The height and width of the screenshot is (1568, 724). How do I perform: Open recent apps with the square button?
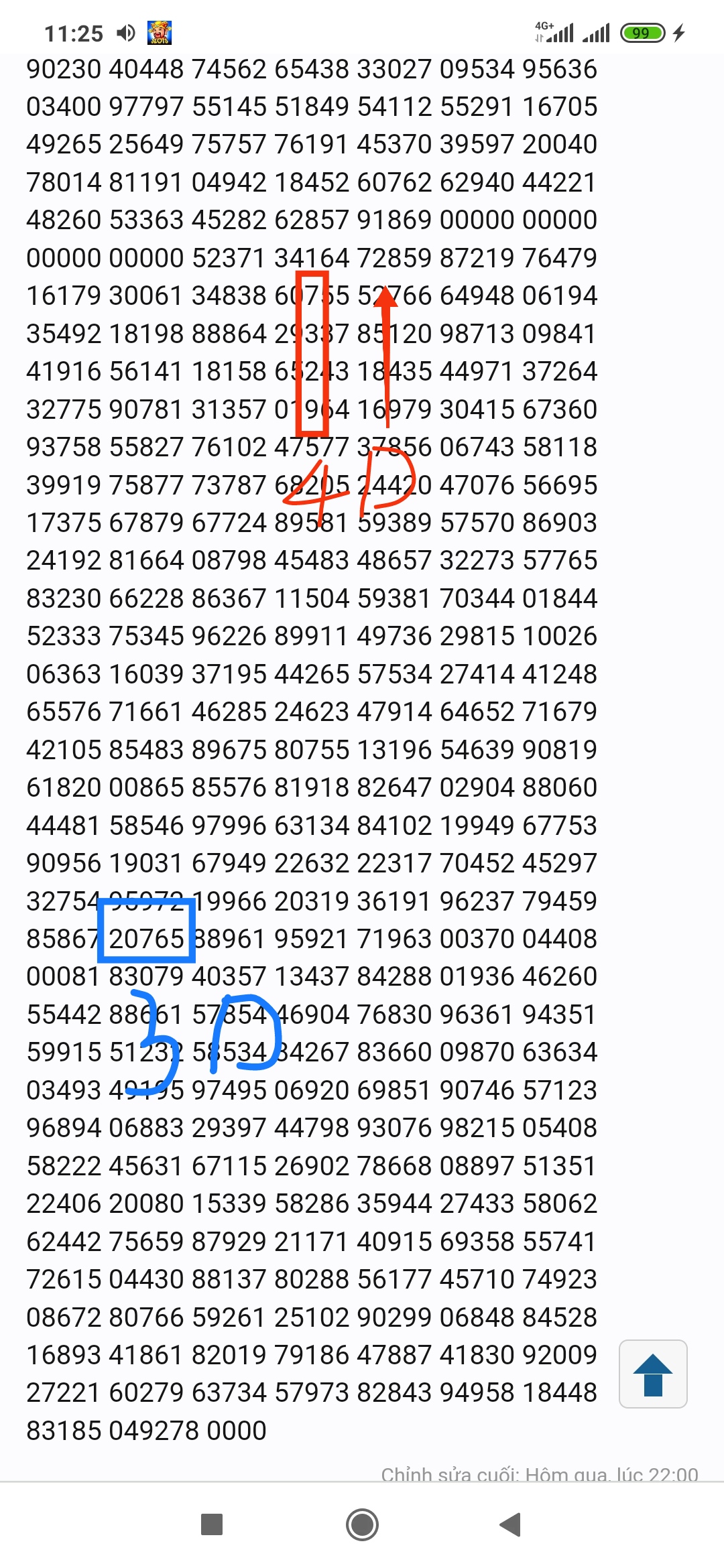tap(212, 1524)
